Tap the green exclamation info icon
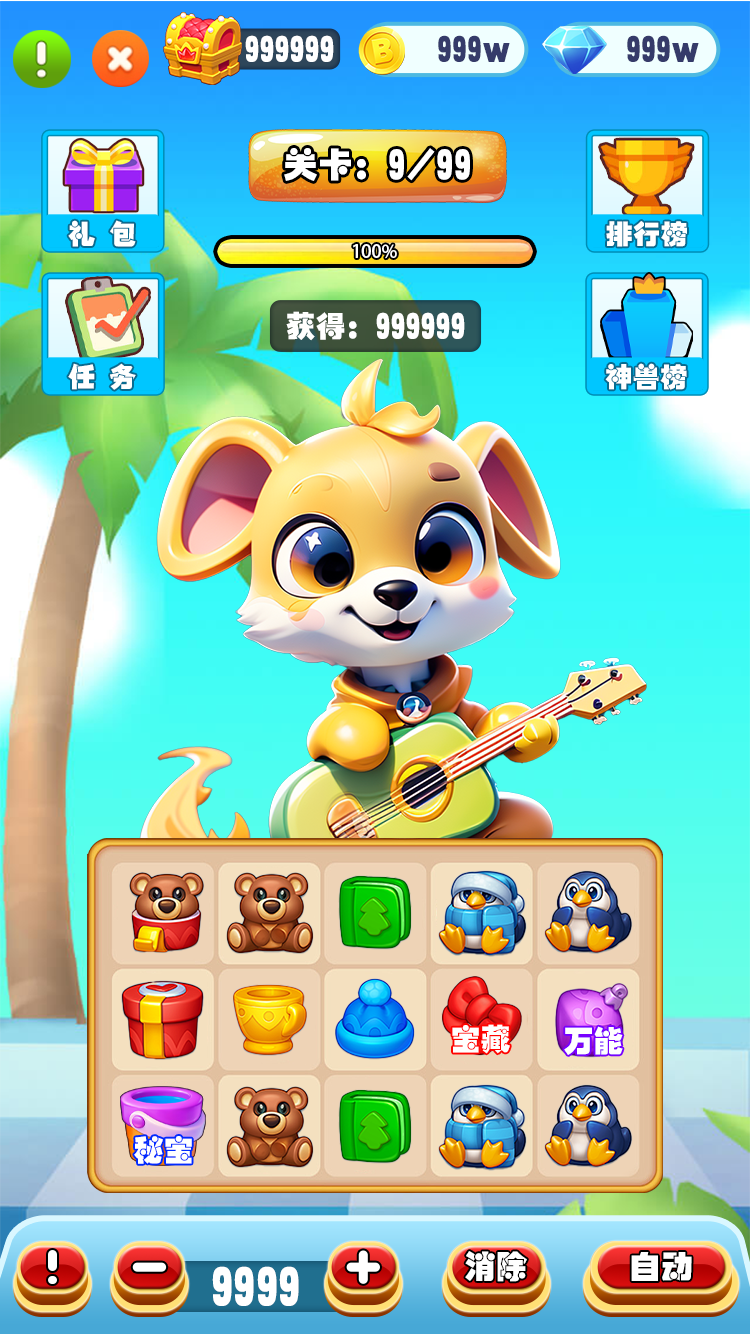Viewport: 750px width, 1334px height. pos(42,59)
